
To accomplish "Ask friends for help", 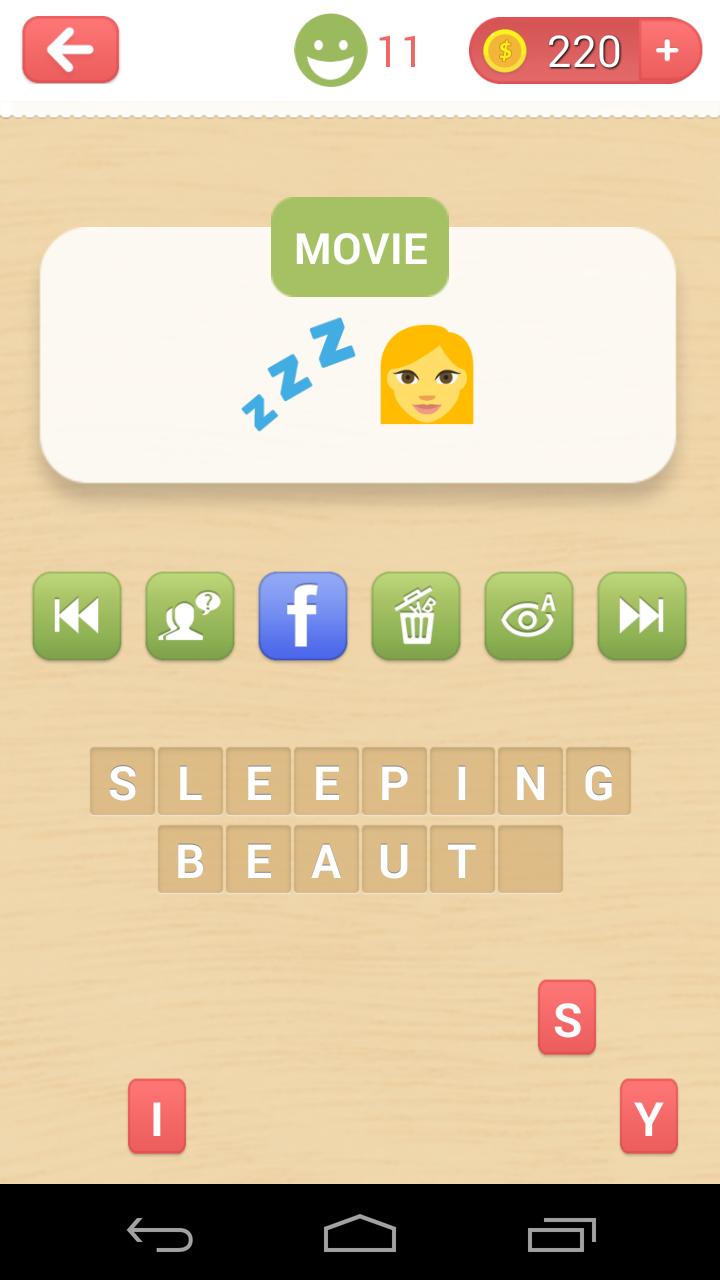I will [190, 616].
